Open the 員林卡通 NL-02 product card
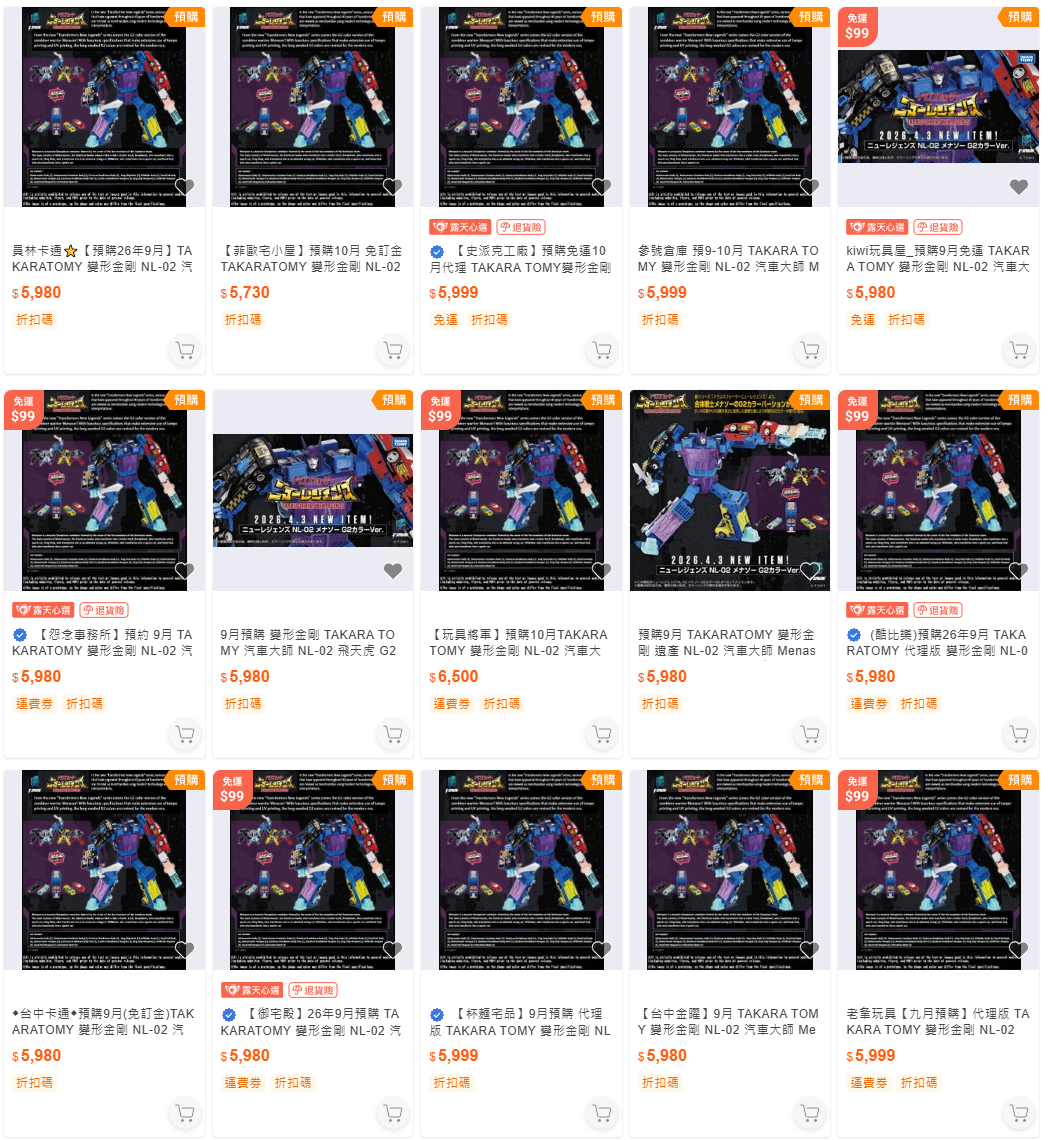1052x1140 pixels. [104, 258]
